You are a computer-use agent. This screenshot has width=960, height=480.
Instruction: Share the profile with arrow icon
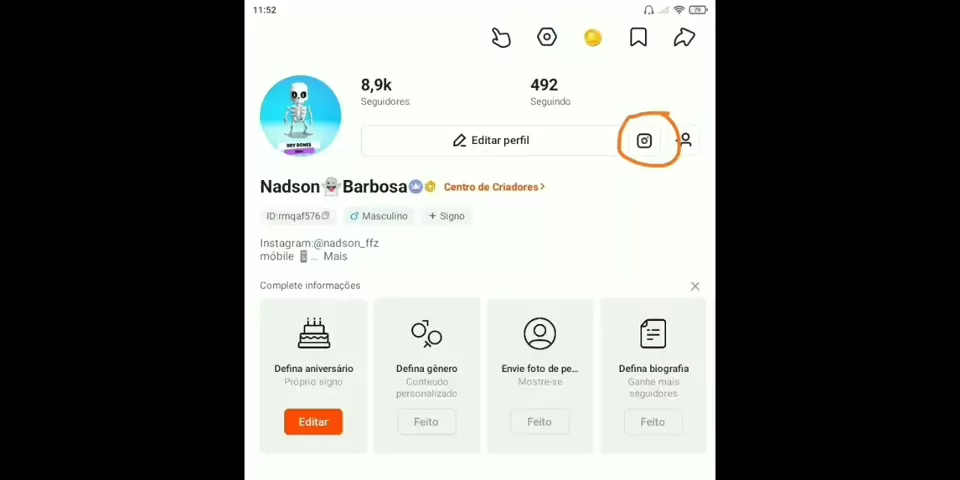pyautogui.click(x=684, y=38)
